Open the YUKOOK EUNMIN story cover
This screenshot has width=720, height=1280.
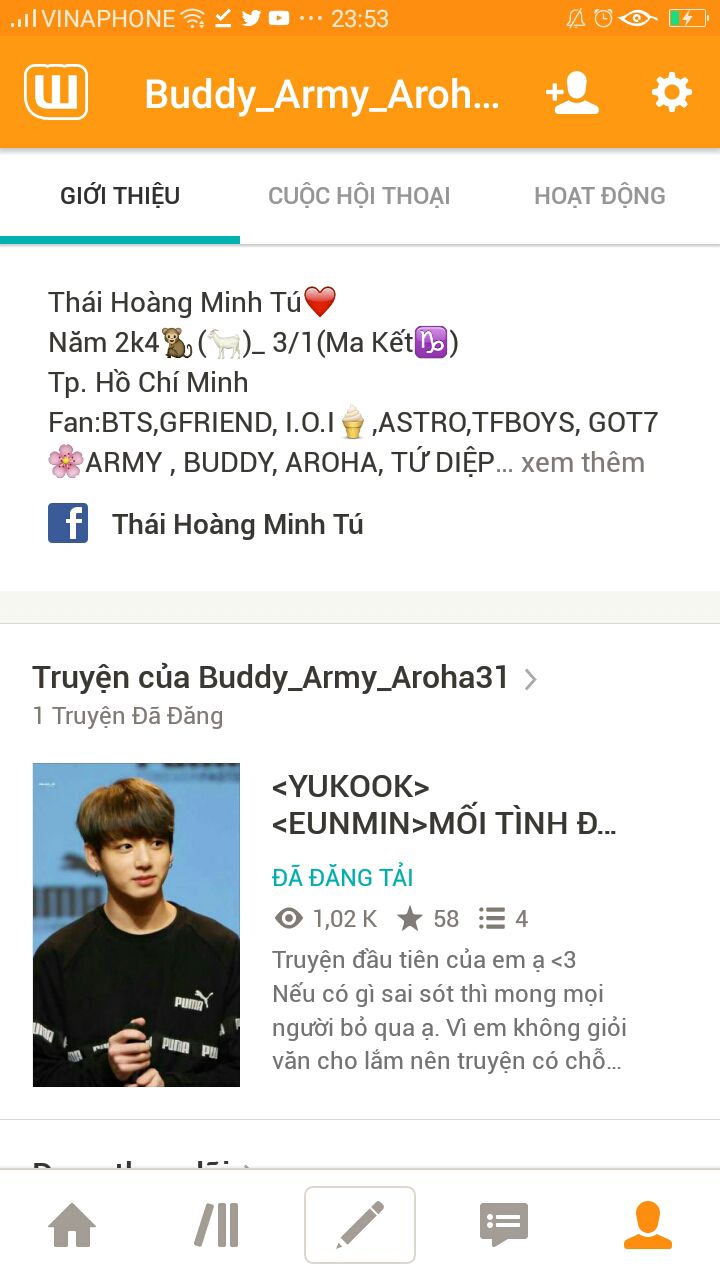pos(136,924)
